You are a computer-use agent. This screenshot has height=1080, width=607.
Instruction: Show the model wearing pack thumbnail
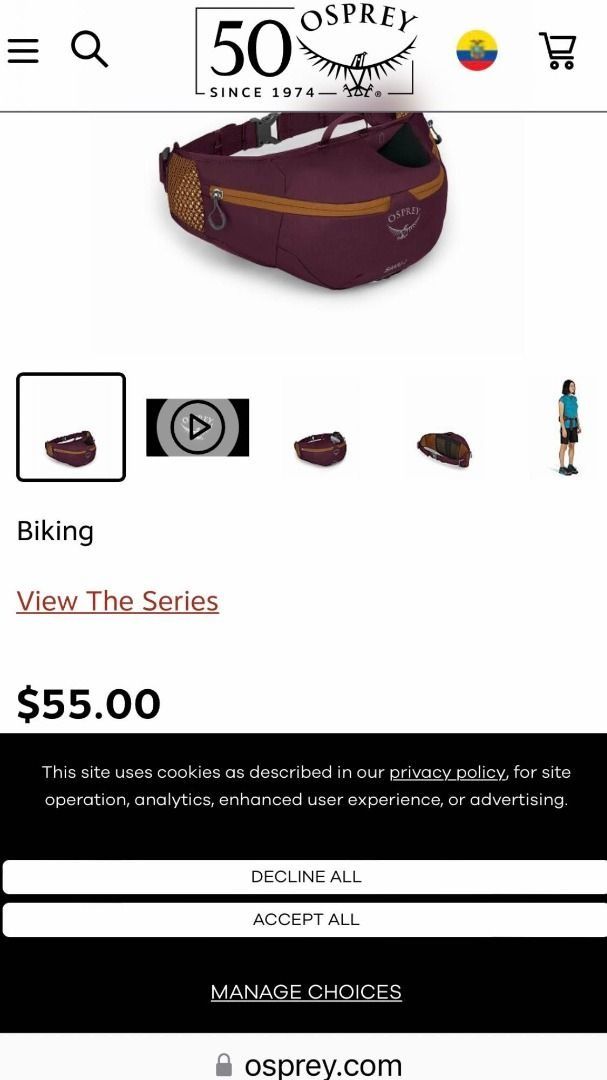click(568, 427)
